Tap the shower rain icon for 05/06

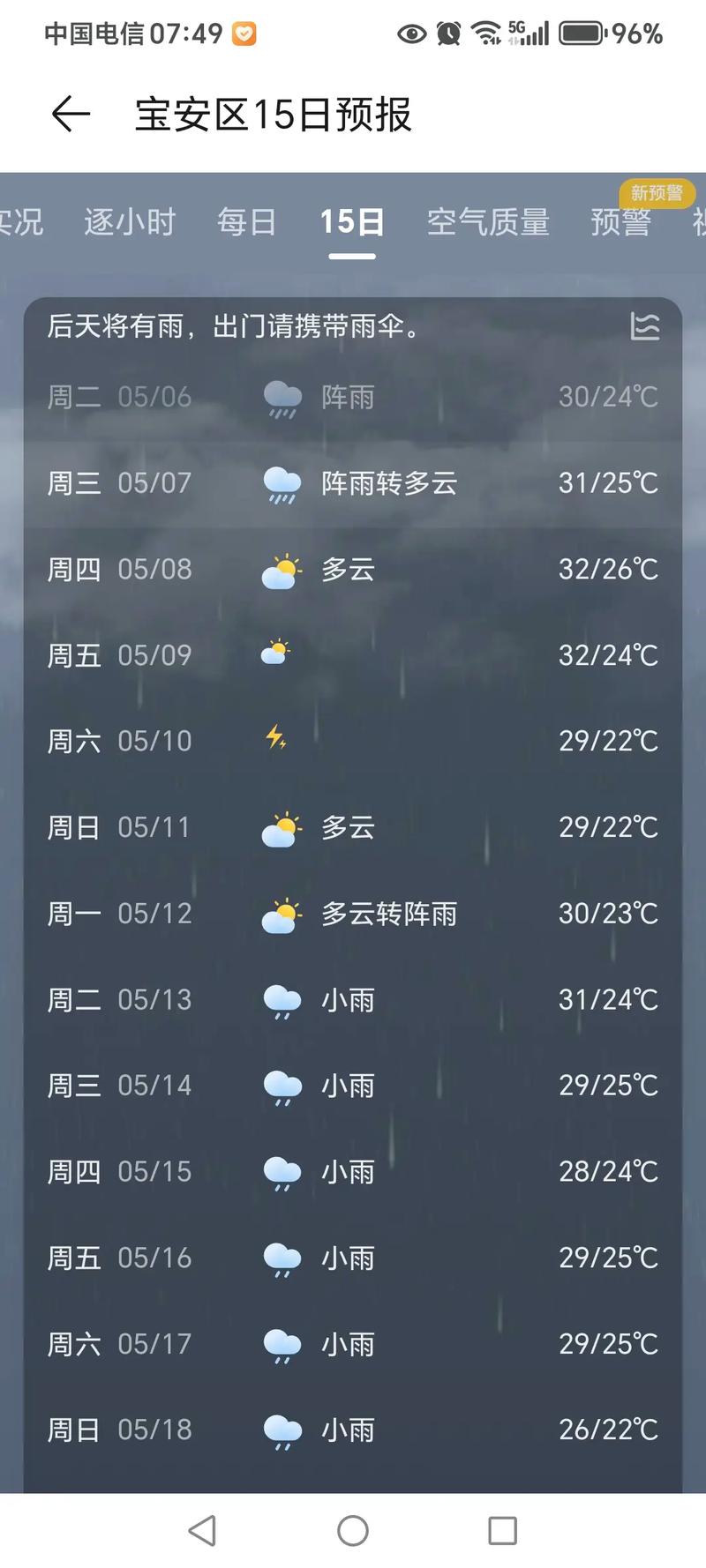281,397
